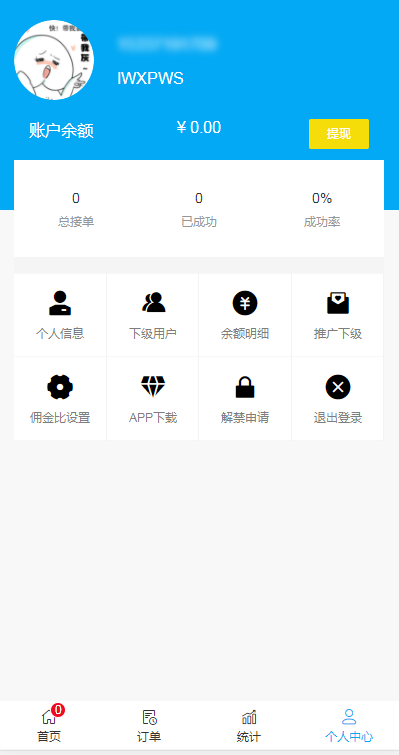Viewport: 399px width, 755px height.
Task: Open 推广下级 promotion page
Action: point(337,315)
